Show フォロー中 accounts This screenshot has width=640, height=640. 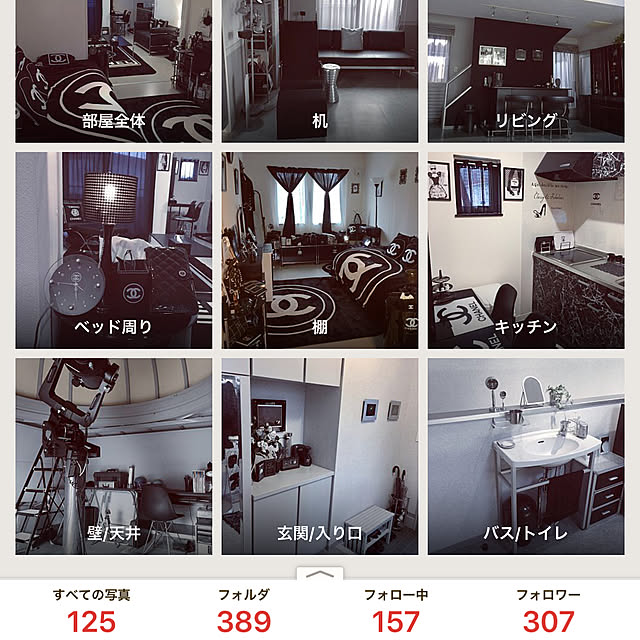coord(397,611)
